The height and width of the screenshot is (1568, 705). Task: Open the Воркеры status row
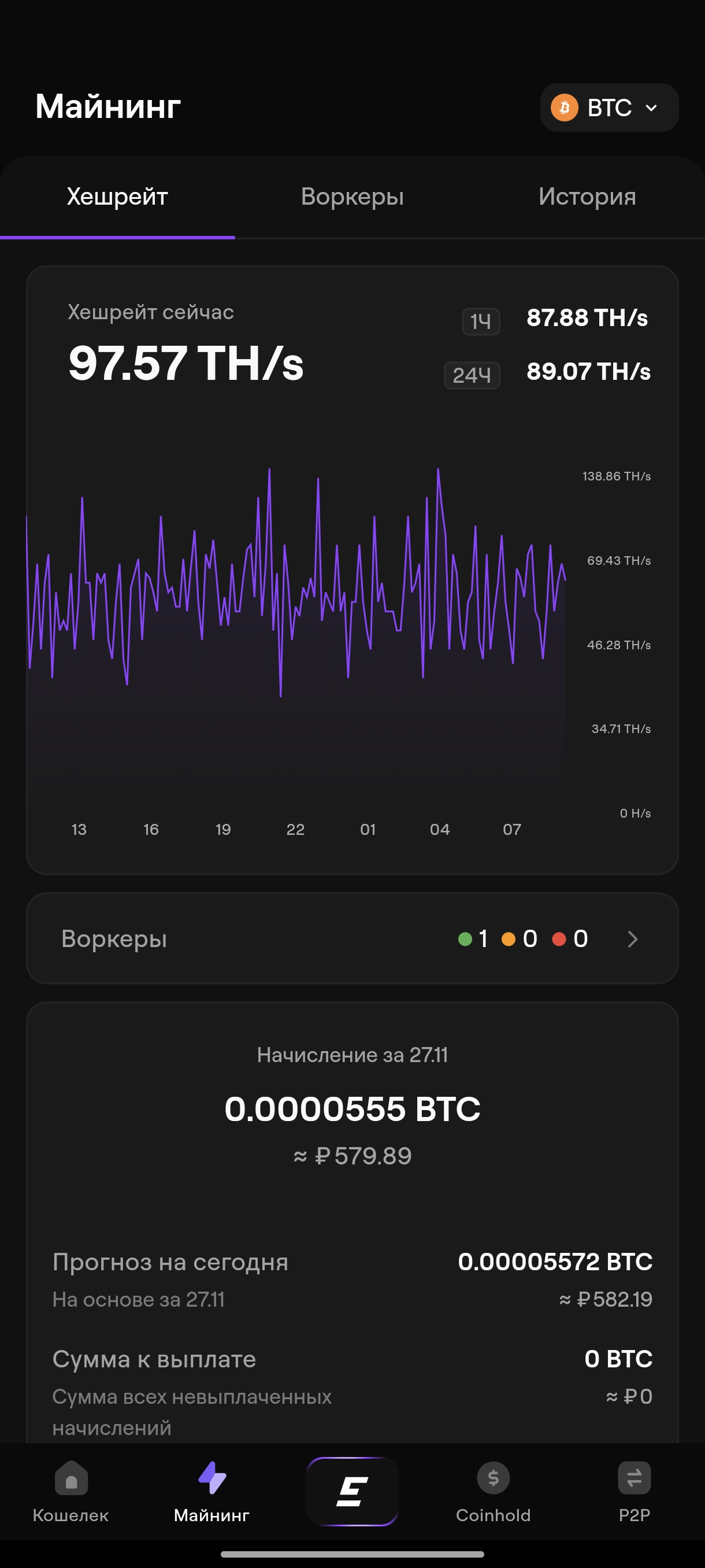[x=352, y=938]
